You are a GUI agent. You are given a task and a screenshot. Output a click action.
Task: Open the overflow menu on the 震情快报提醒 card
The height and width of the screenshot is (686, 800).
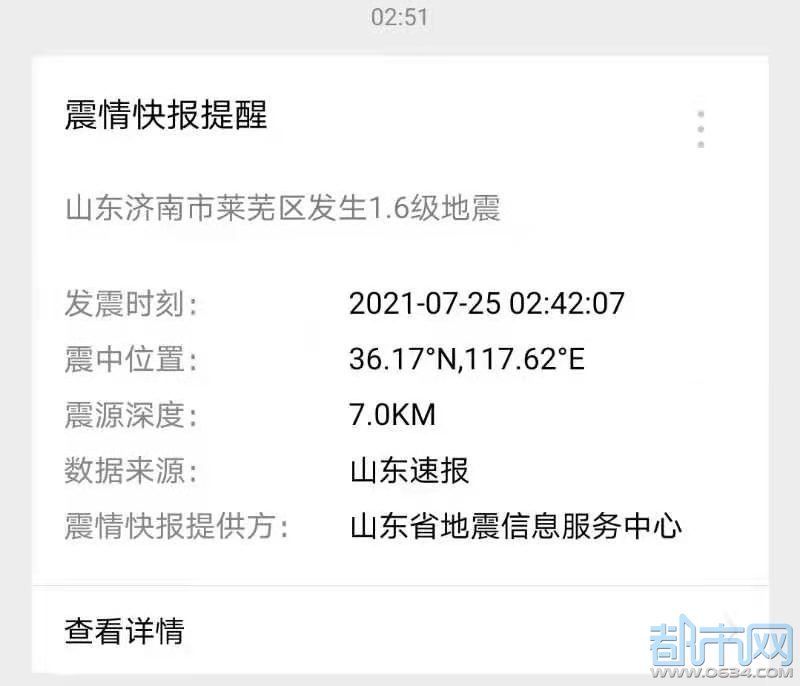pos(701,130)
